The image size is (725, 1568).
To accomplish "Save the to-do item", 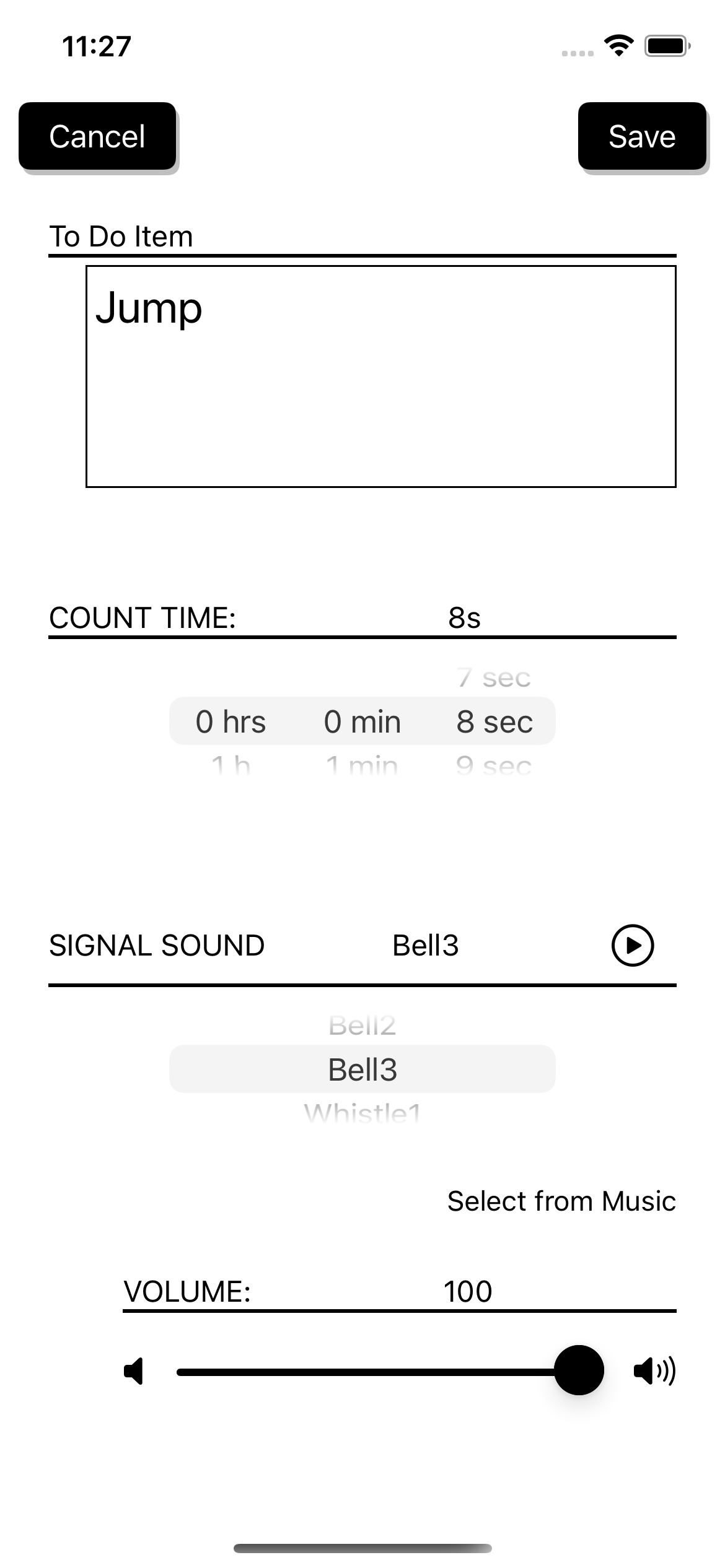I will tap(642, 136).
